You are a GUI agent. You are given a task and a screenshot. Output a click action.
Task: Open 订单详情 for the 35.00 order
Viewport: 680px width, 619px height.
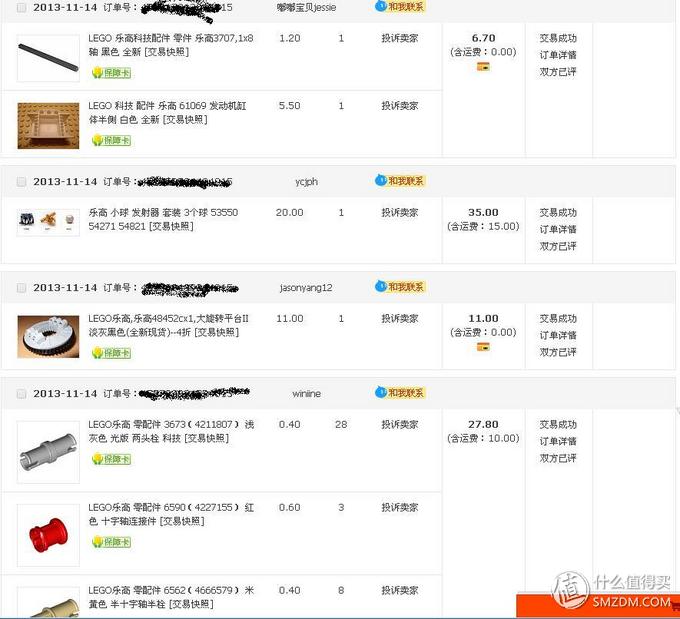click(x=558, y=229)
